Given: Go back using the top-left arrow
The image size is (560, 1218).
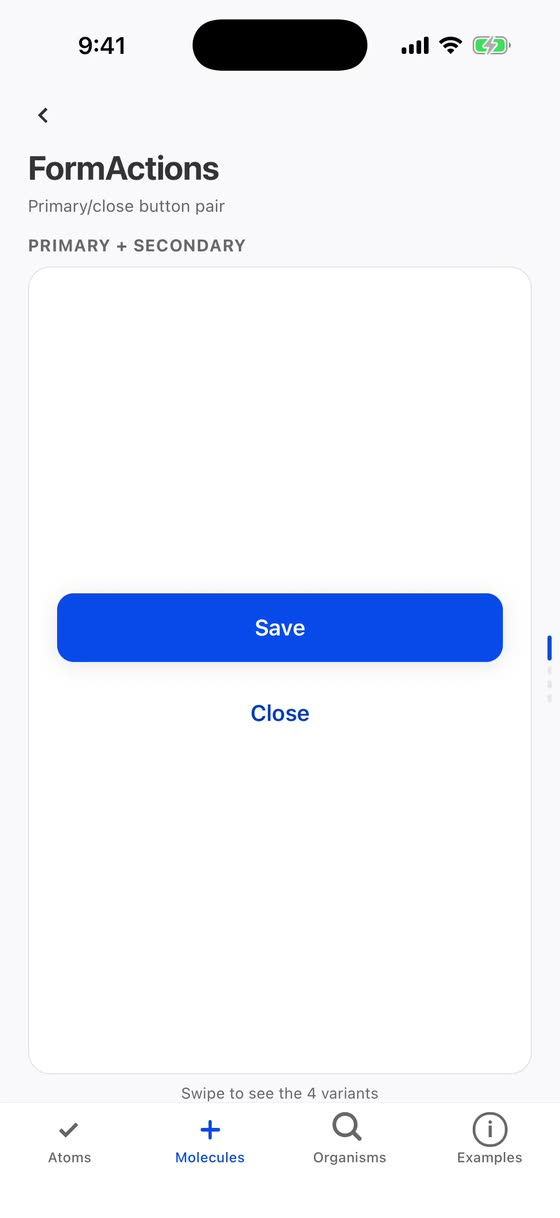Looking at the screenshot, I should coord(43,115).
